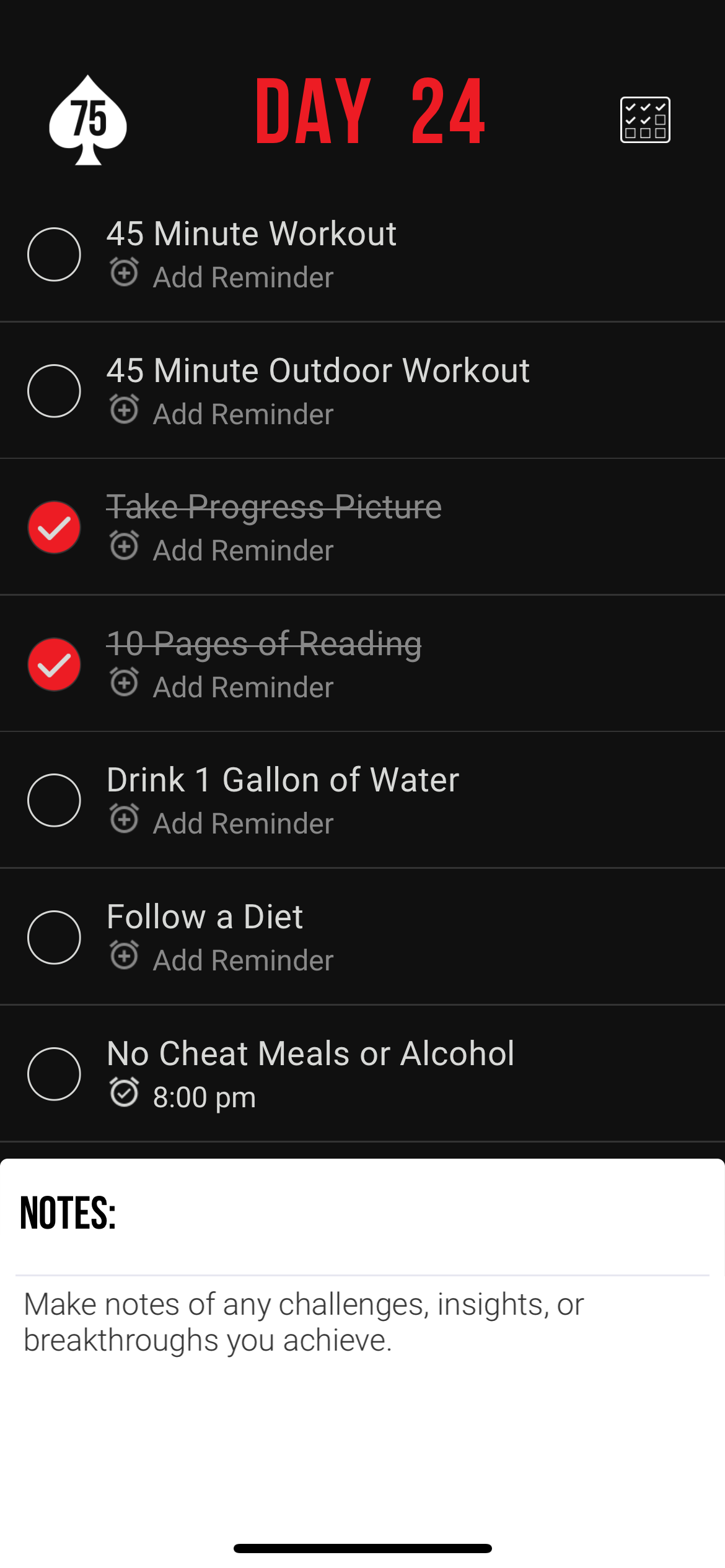This screenshot has height=1568, width=725.
Task: Check off 45 Minute Outdoor Workout
Action: click(x=54, y=391)
